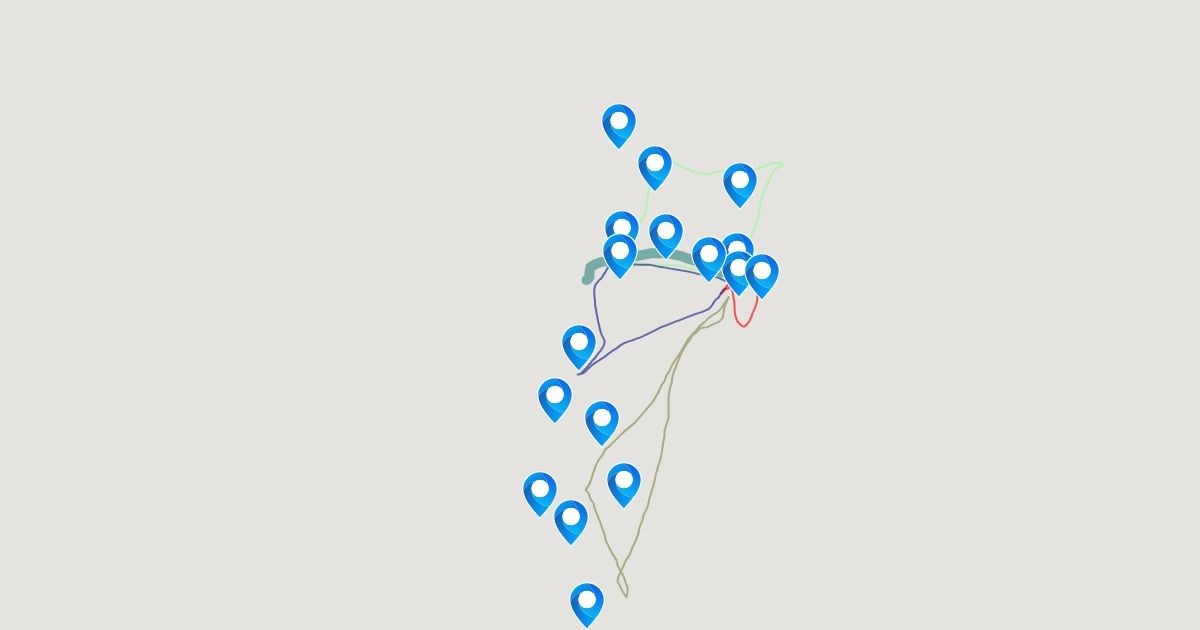The width and height of the screenshot is (1200, 630).
Task: Select the northernmost map pin
Action: tap(619, 124)
